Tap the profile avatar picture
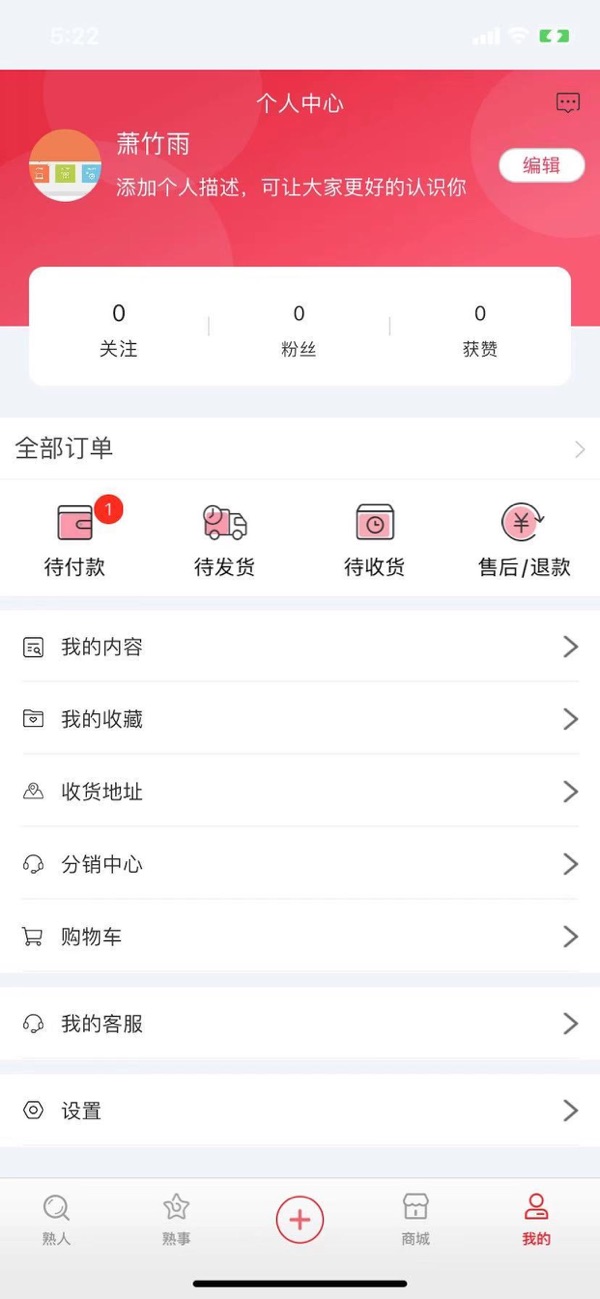 tap(65, 165)
